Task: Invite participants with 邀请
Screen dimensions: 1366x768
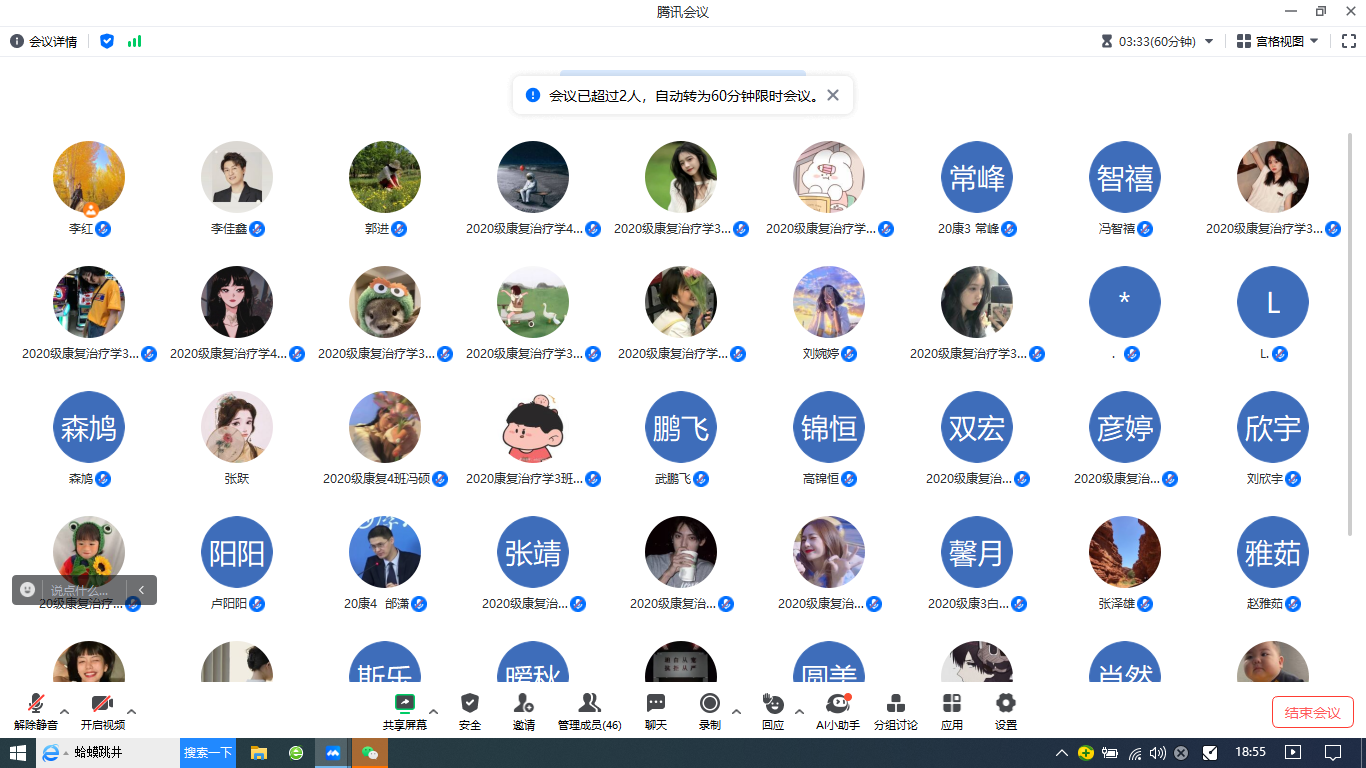Action: click(523, 711)
